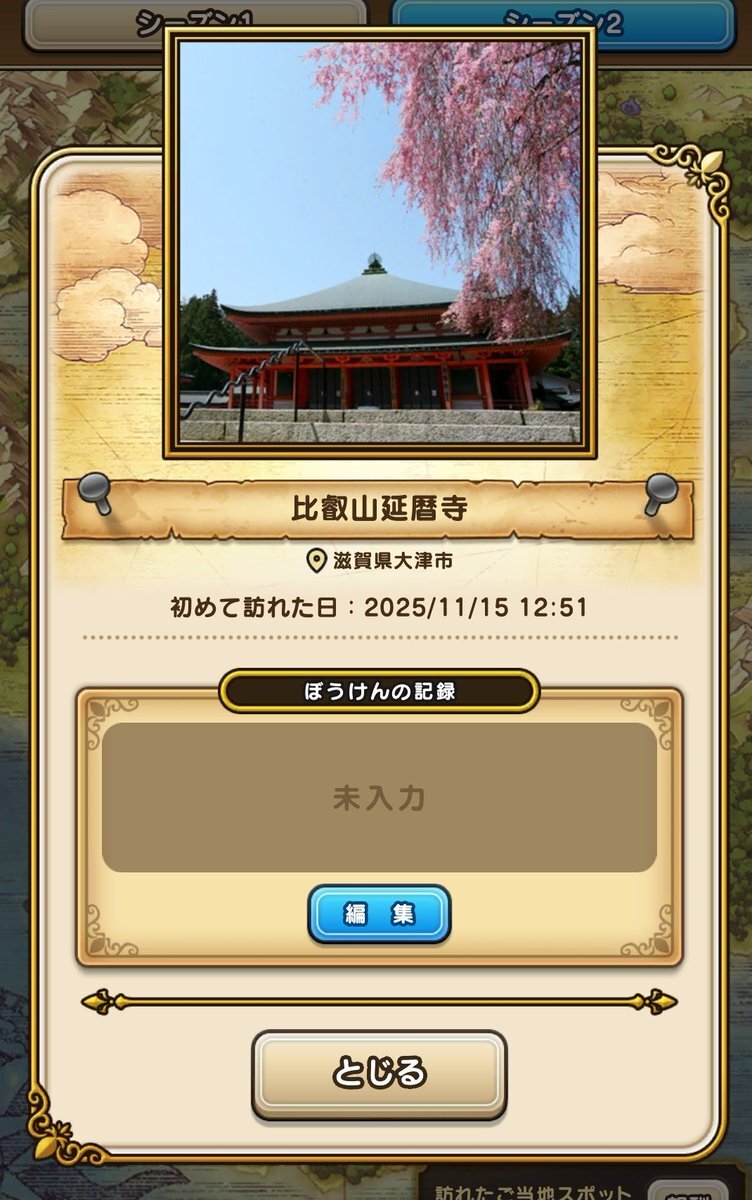Close the dialog with とじる
The image size is (752, 1200).
379,1074
